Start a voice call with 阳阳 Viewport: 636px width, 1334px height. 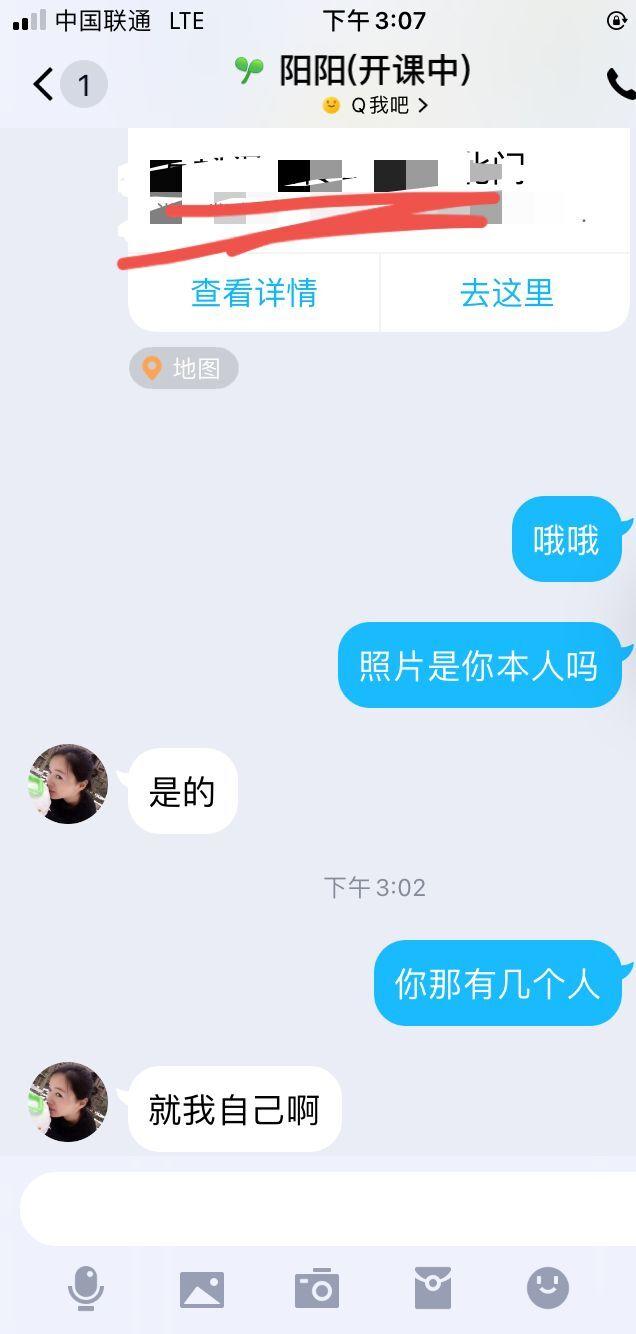tap(620, 85)
